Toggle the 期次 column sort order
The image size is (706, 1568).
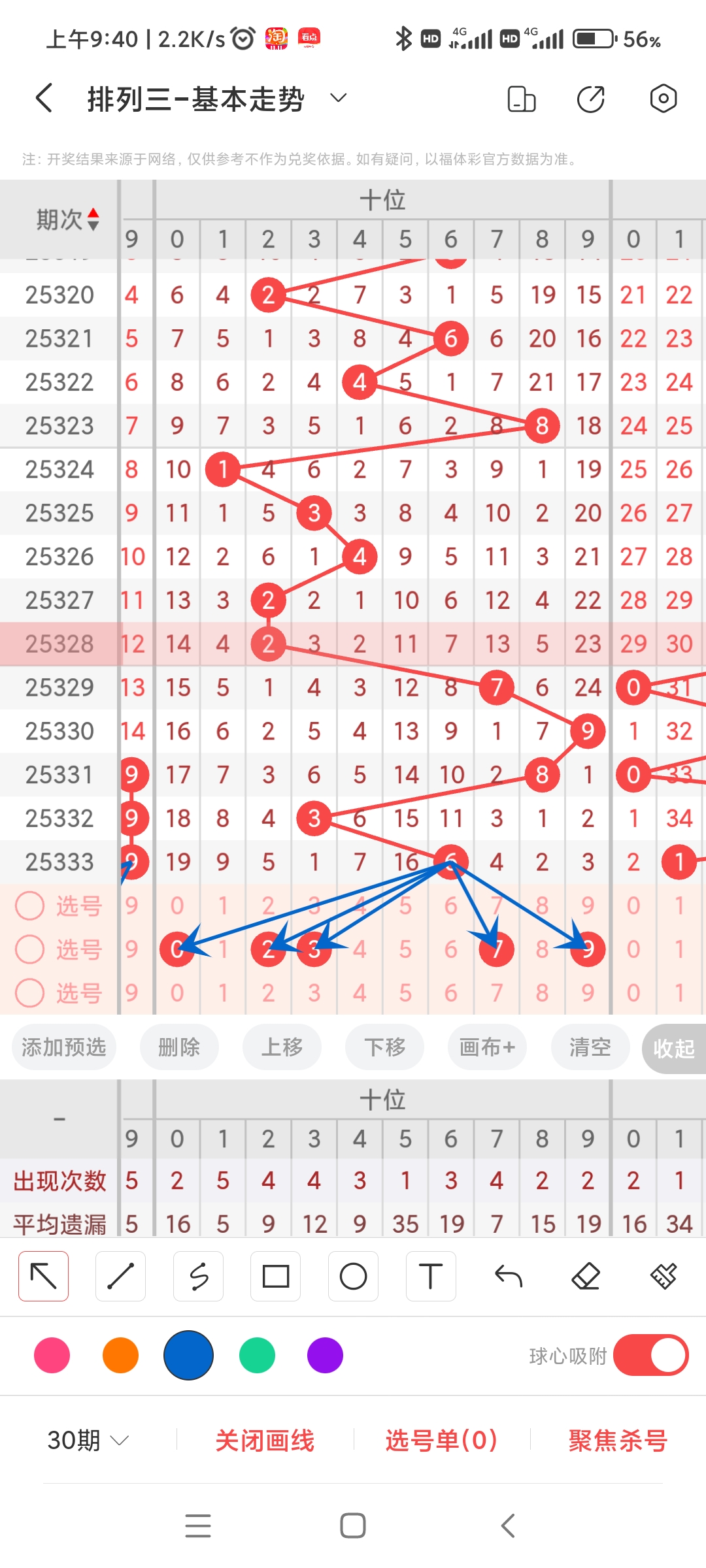(92, 219)
